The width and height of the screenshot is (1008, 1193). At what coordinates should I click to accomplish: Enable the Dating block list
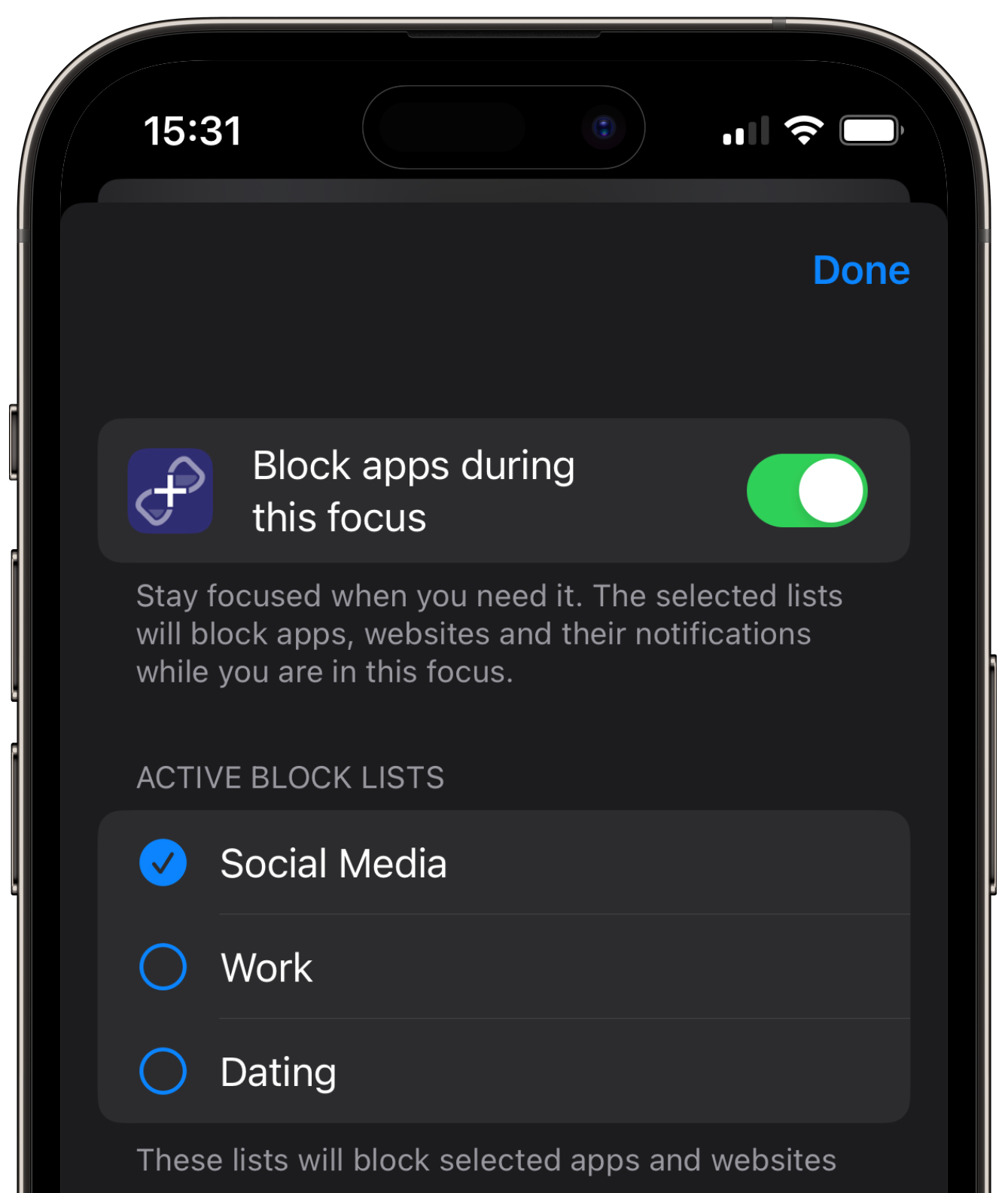pyautogui.click(x=163, y=1071)
